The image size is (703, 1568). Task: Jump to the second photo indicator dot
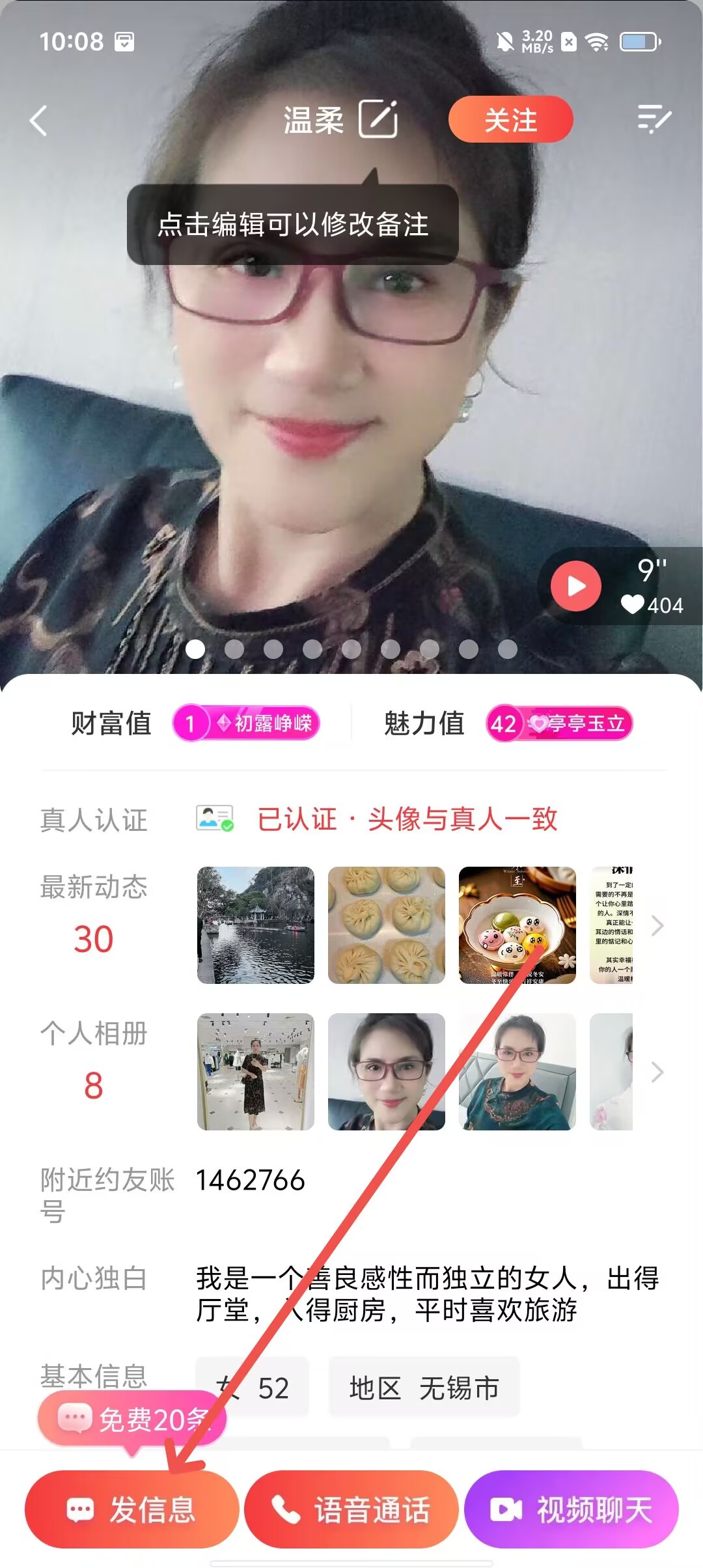pos(234,649)
